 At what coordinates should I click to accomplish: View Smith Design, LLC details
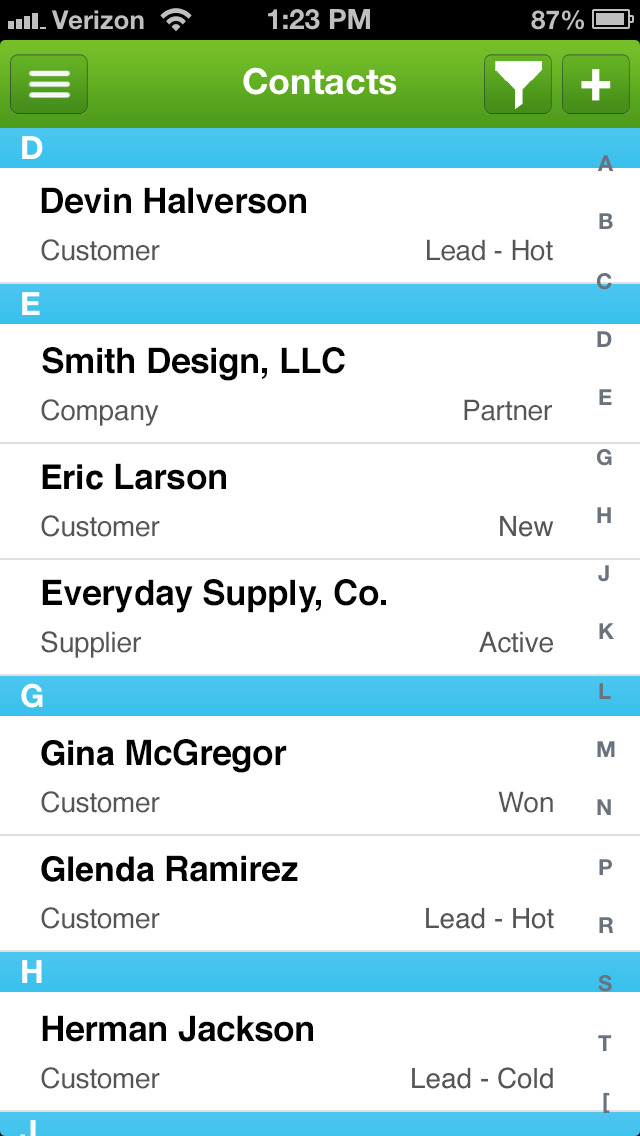pyautogui.click(x=290, y=383)
